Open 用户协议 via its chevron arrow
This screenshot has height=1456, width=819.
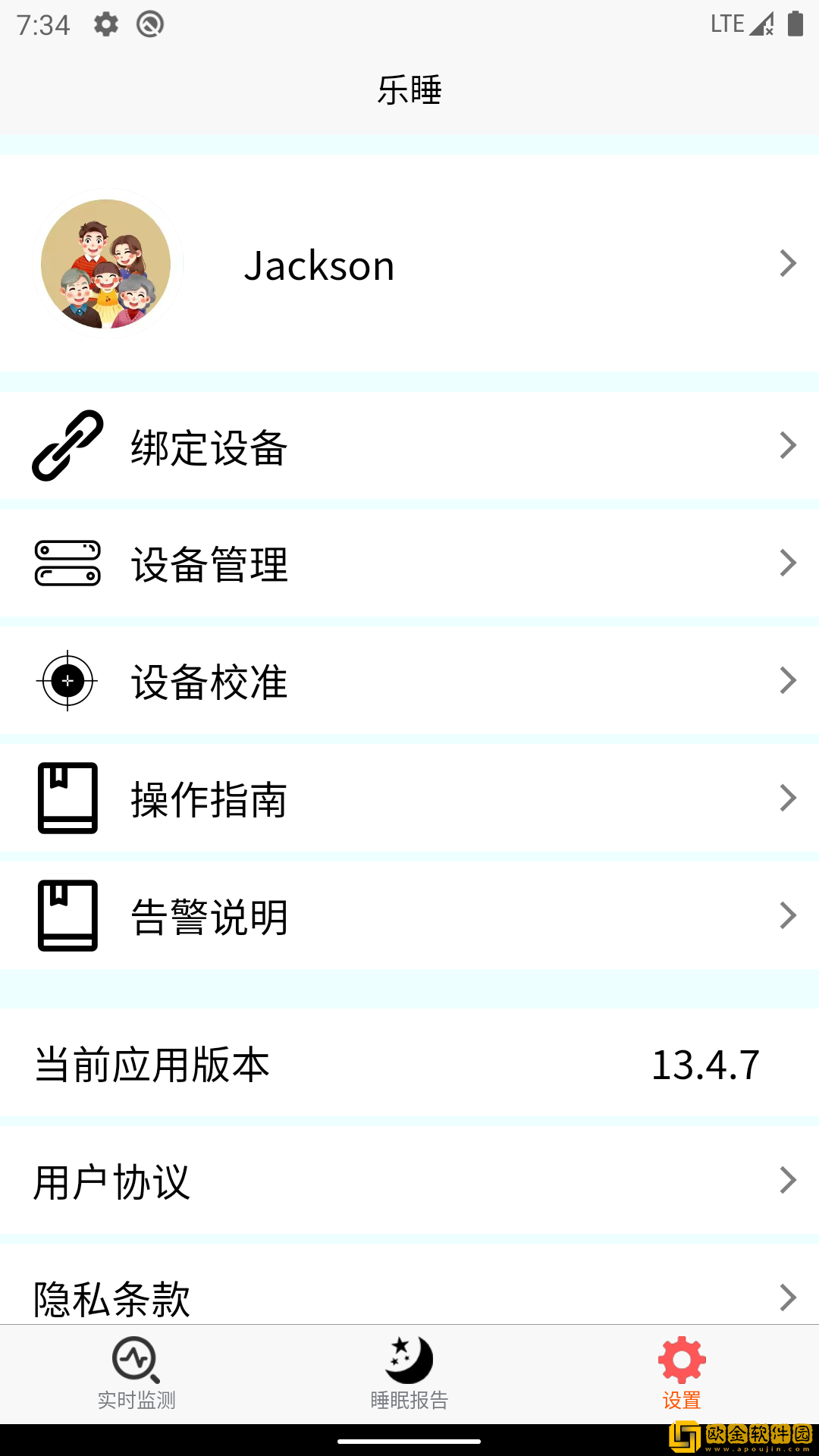click(787, 1179)
